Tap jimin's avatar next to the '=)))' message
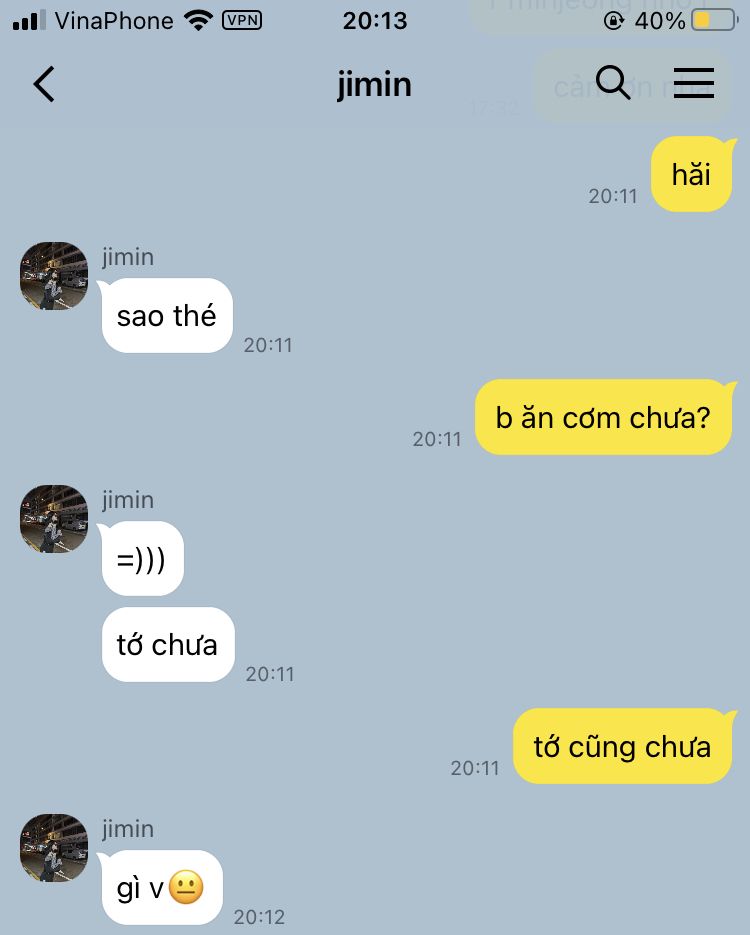 click(54, 519)
